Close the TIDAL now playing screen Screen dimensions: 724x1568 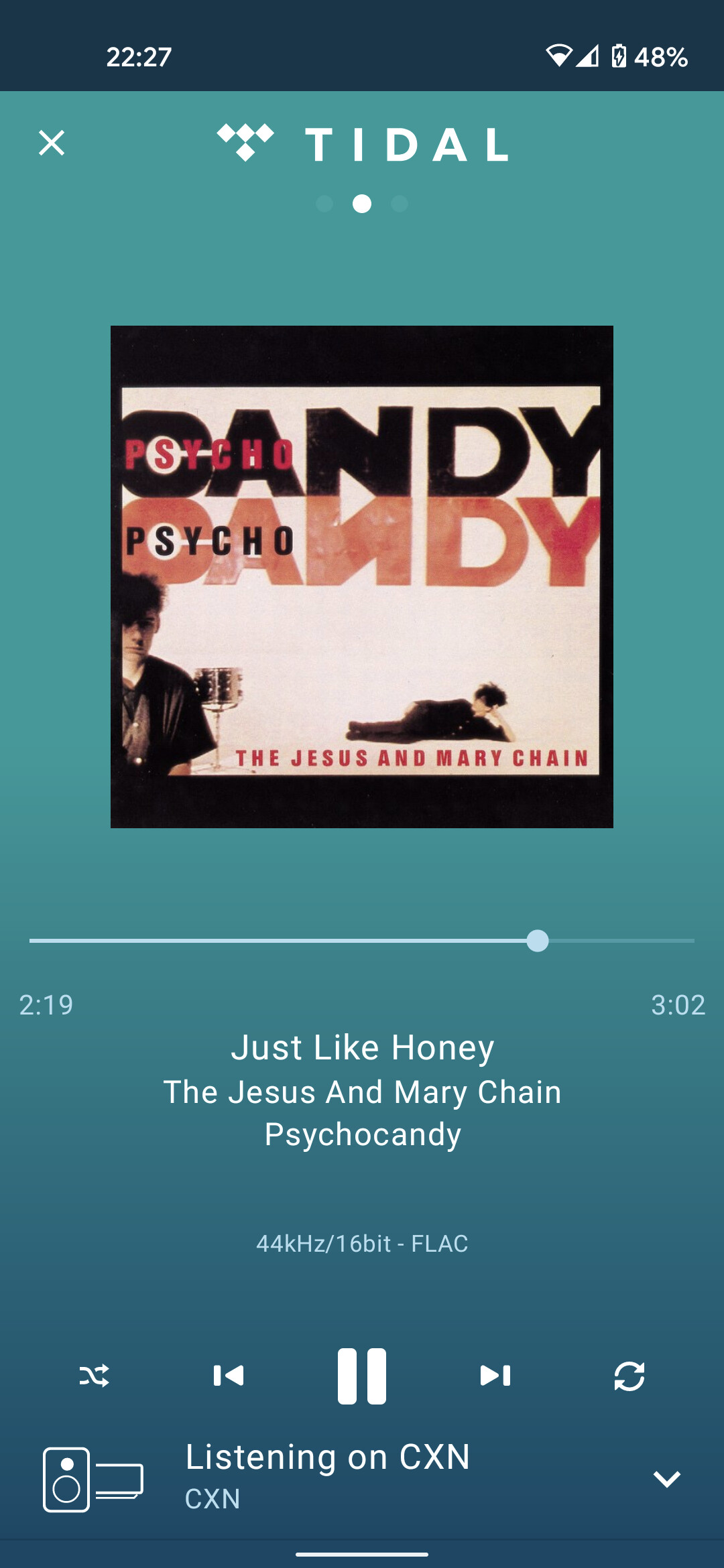52,143
